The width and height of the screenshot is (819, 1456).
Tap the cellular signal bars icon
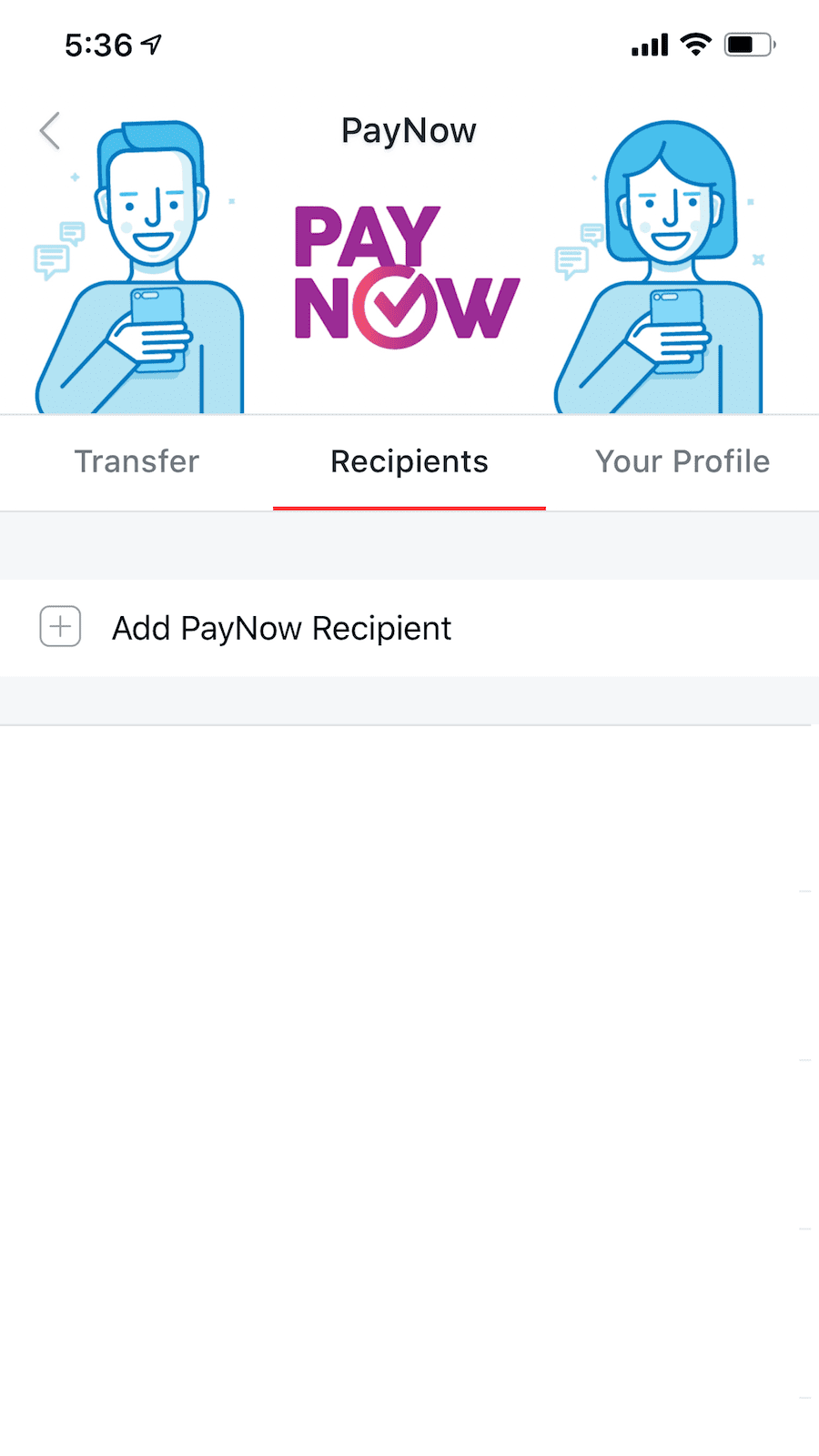(x=648, y=44)
